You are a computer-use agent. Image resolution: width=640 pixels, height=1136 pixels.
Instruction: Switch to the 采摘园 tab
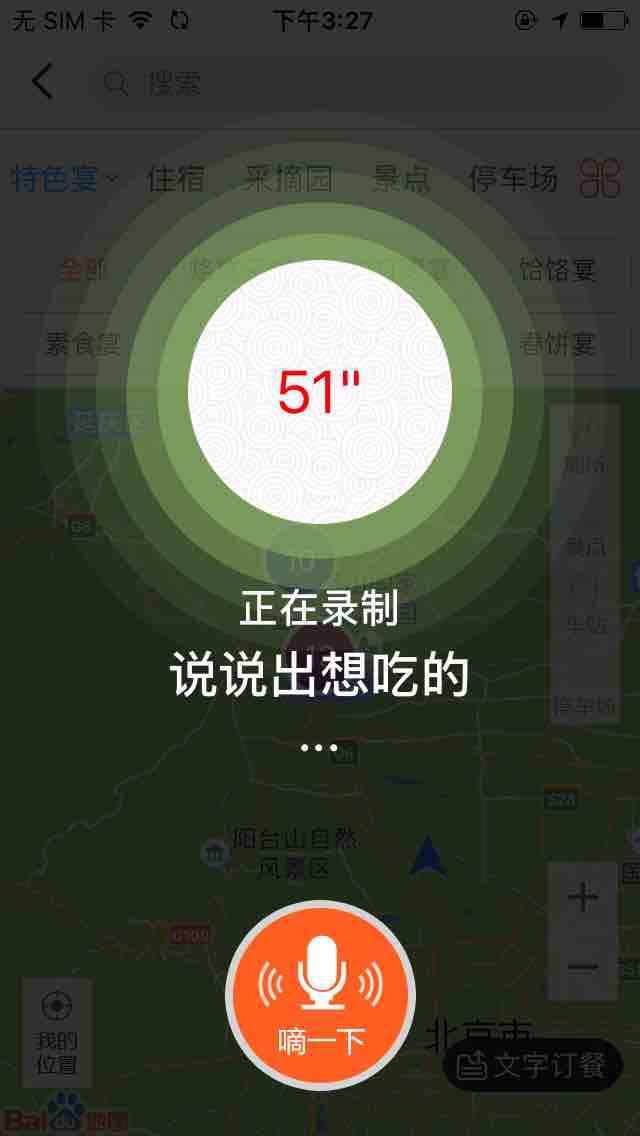click(288, 179)
